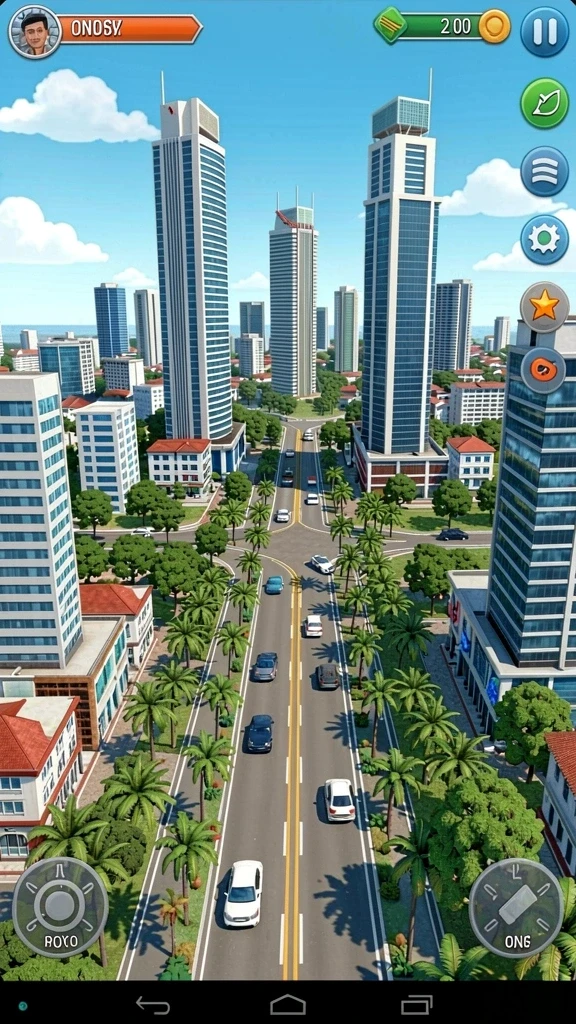
Task: Tap the gold star button
Action: point(545,308)
